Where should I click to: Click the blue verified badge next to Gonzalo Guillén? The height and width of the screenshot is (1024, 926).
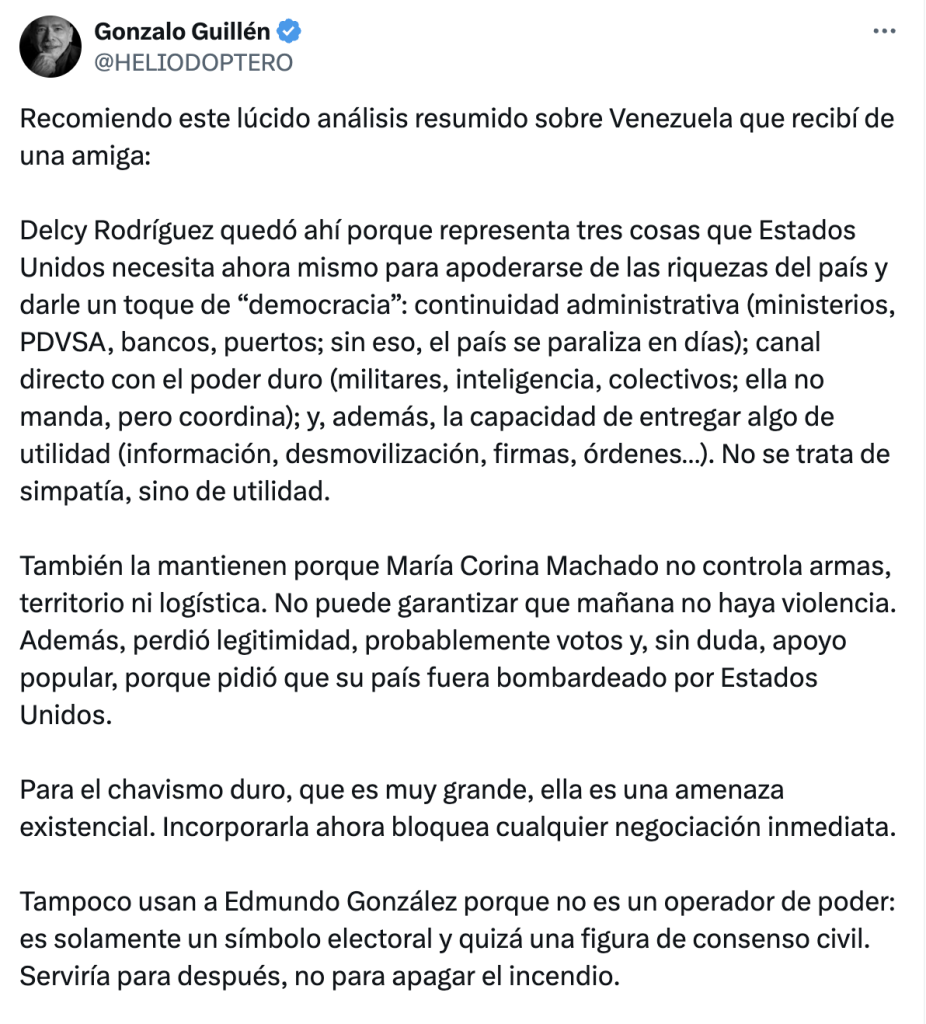pyautogui.click(x=290, y=31)
